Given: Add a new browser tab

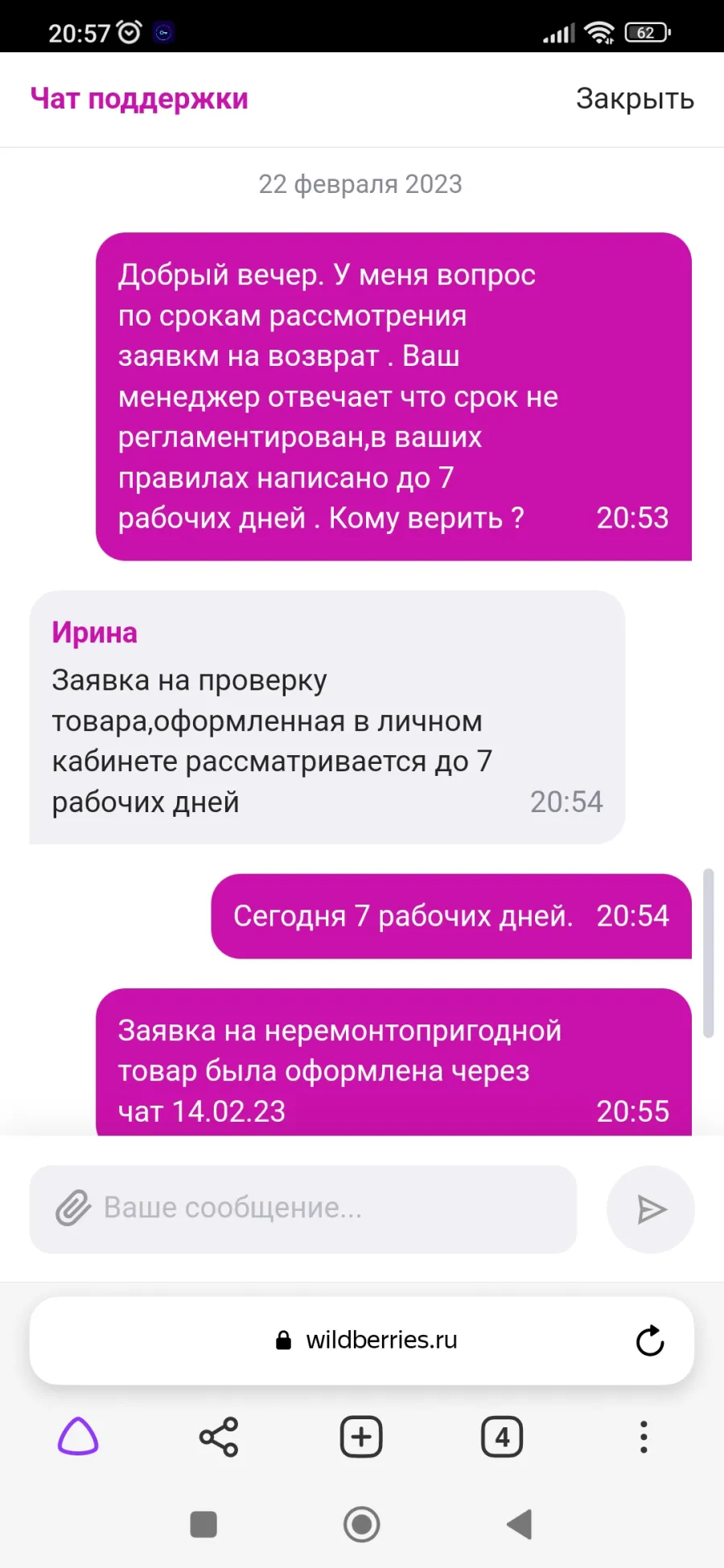Looking at the screenshot, I should tap(361, 1436).
